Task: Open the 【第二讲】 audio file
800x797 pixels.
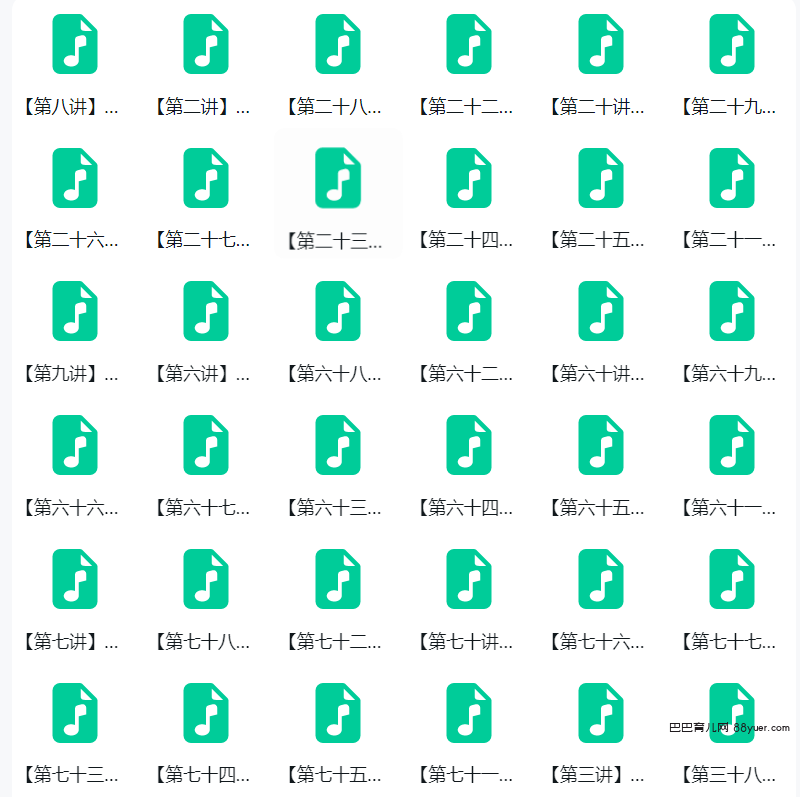Action: (206, 45)
